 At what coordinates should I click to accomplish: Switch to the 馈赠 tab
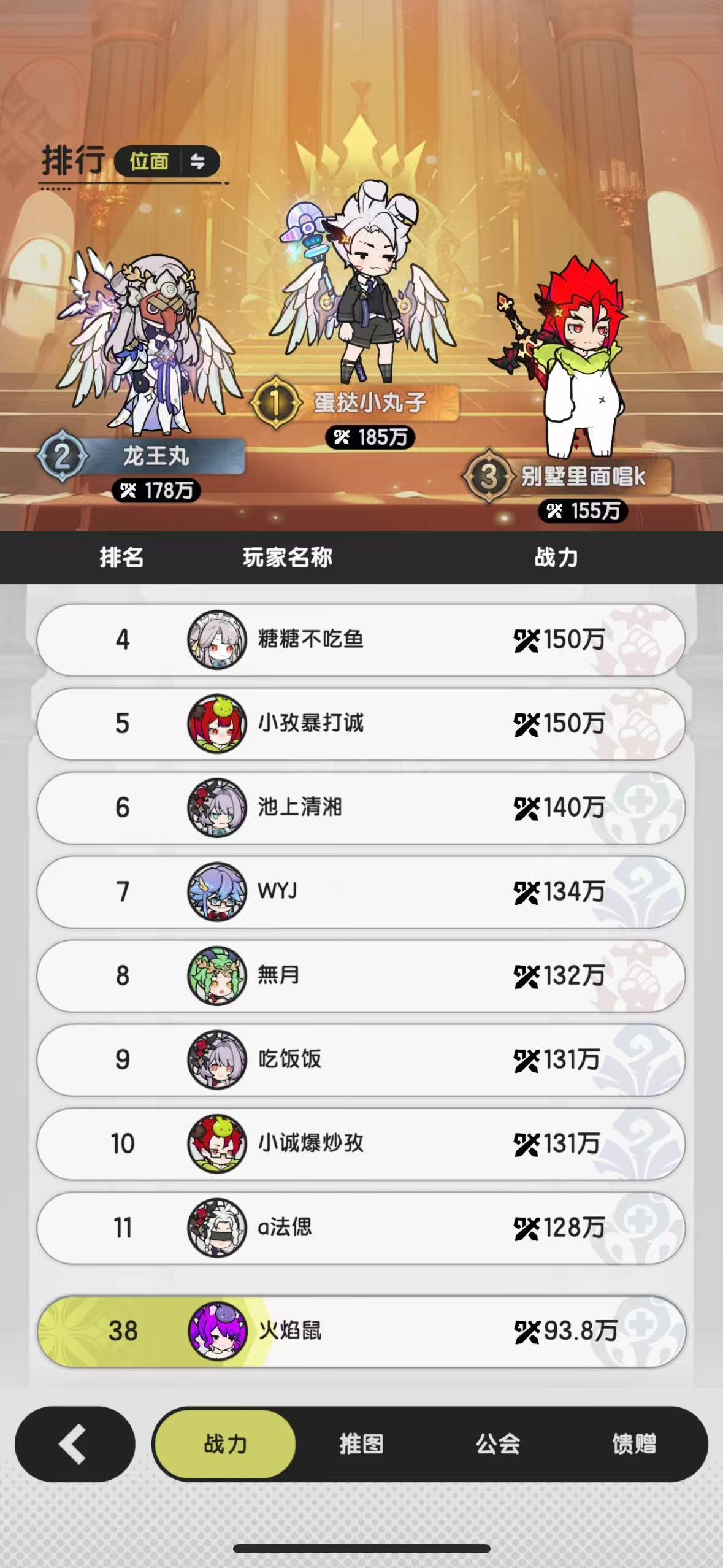point(633,1444)
